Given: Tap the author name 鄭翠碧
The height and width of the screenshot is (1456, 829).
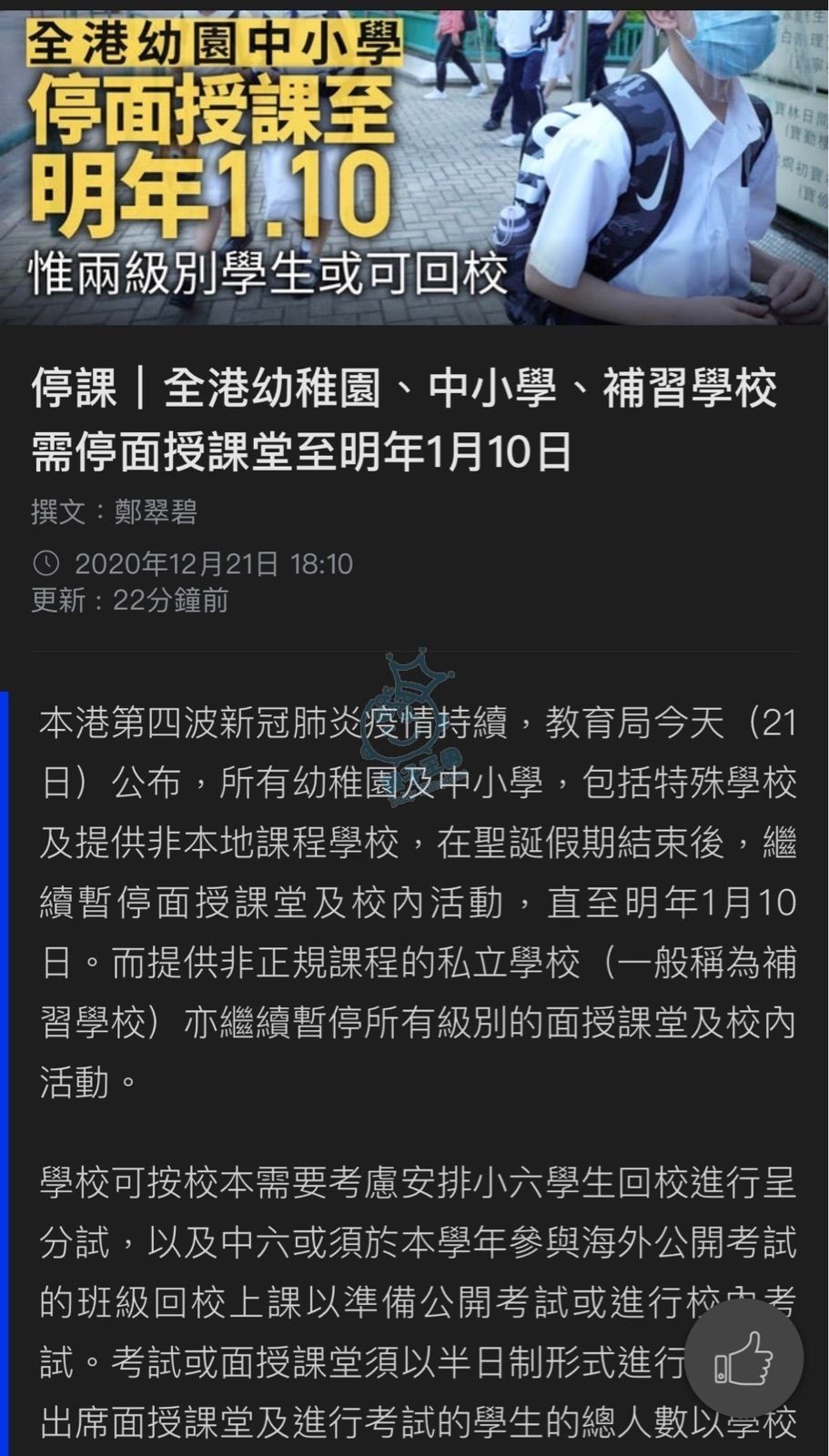Looking at the screenshot, I should [x=156, y=511].
